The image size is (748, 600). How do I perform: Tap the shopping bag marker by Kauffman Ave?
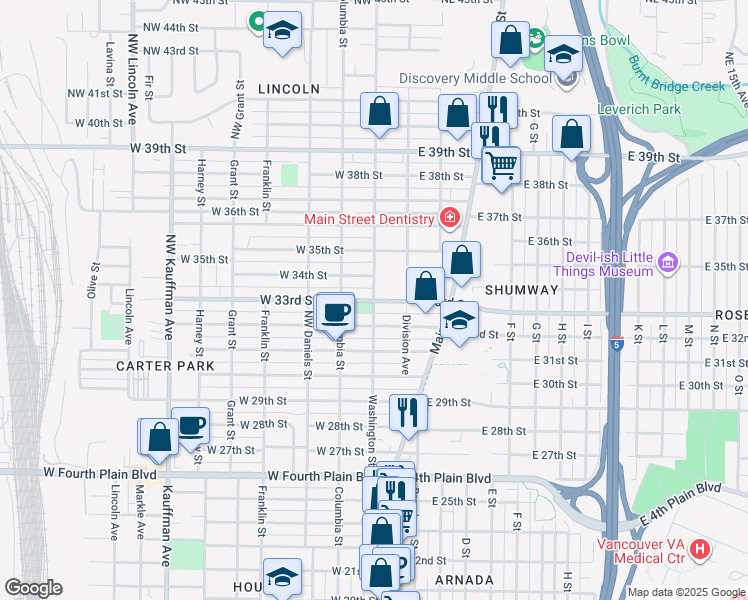pos(159,437)
